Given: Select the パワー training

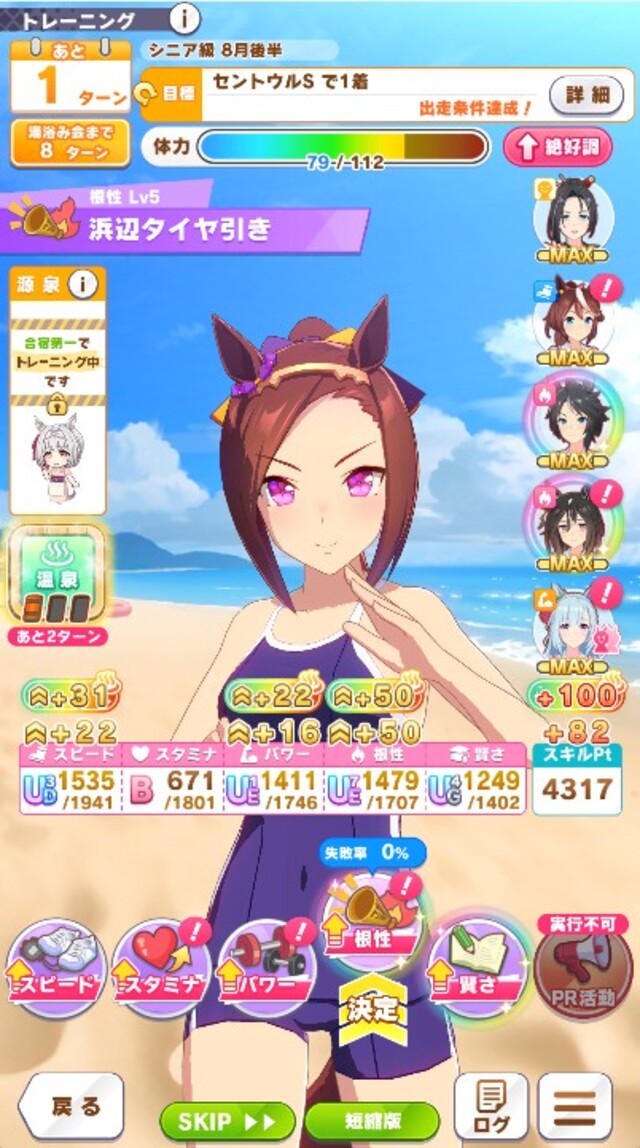Looking at the screenshot, I should click(x=265, y=967).
